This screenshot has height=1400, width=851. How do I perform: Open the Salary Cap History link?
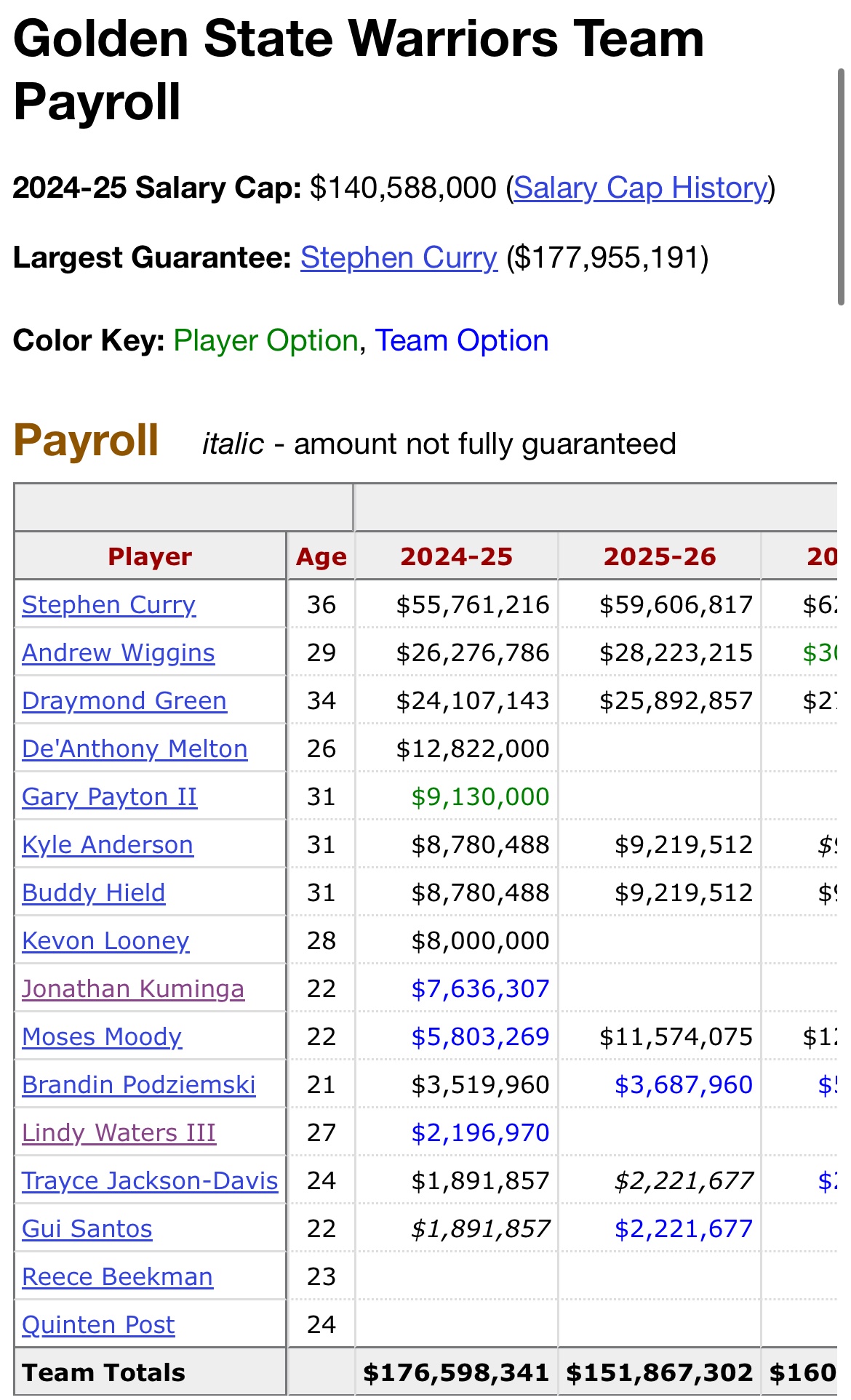(641, 188)
